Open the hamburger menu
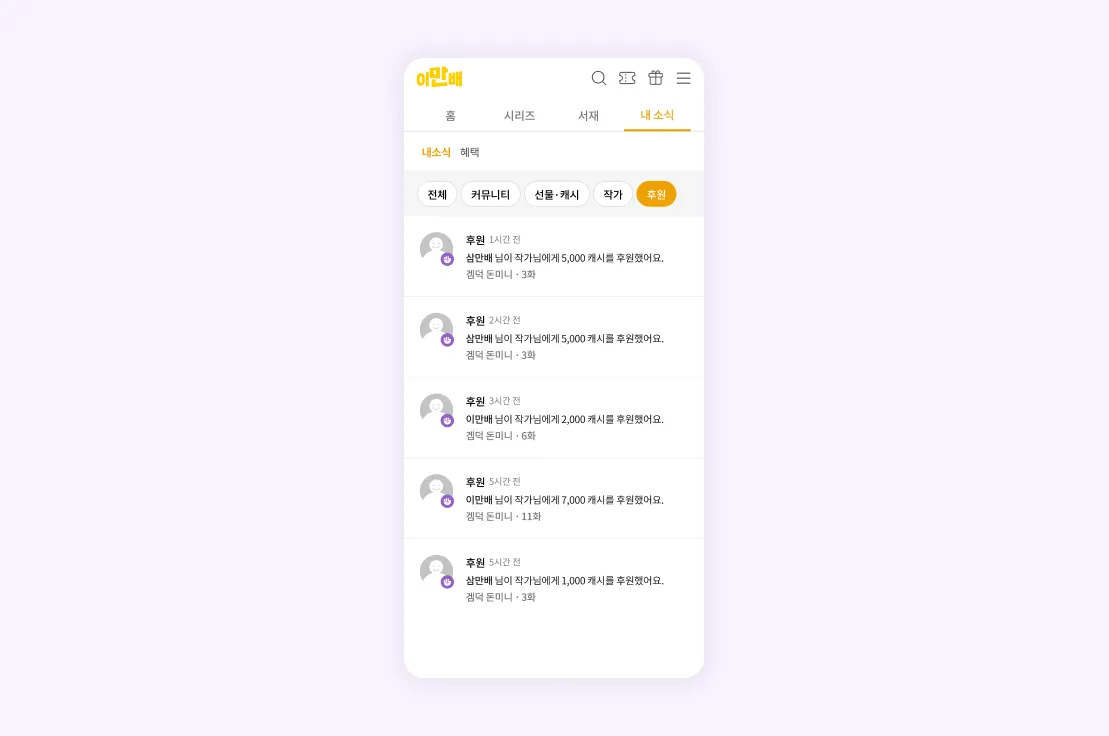 tap(684, 78)
